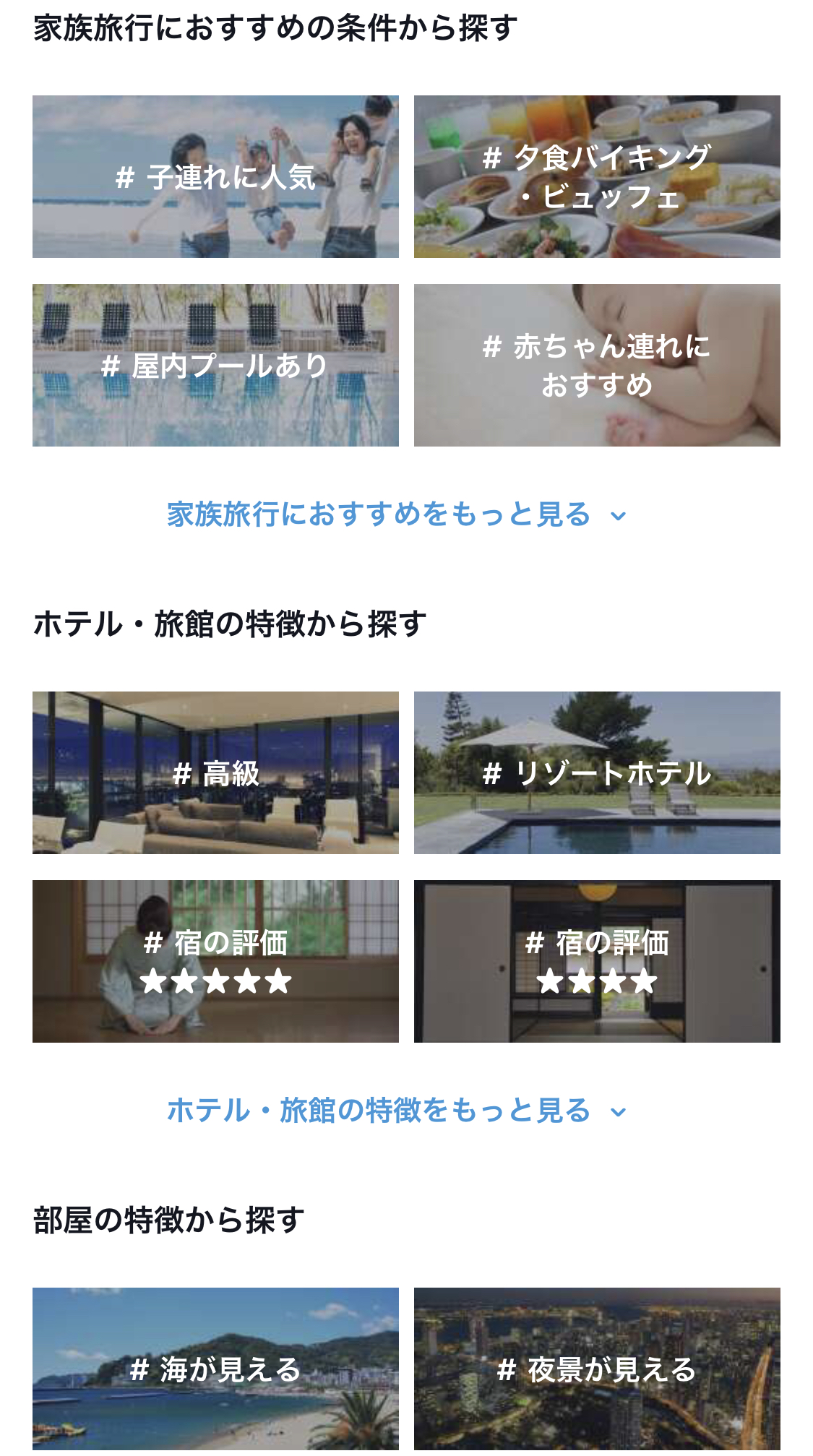Open the four-star 宿の評価 tile
This screenshot has width=813, height=1456.
(x=597, y=961)
